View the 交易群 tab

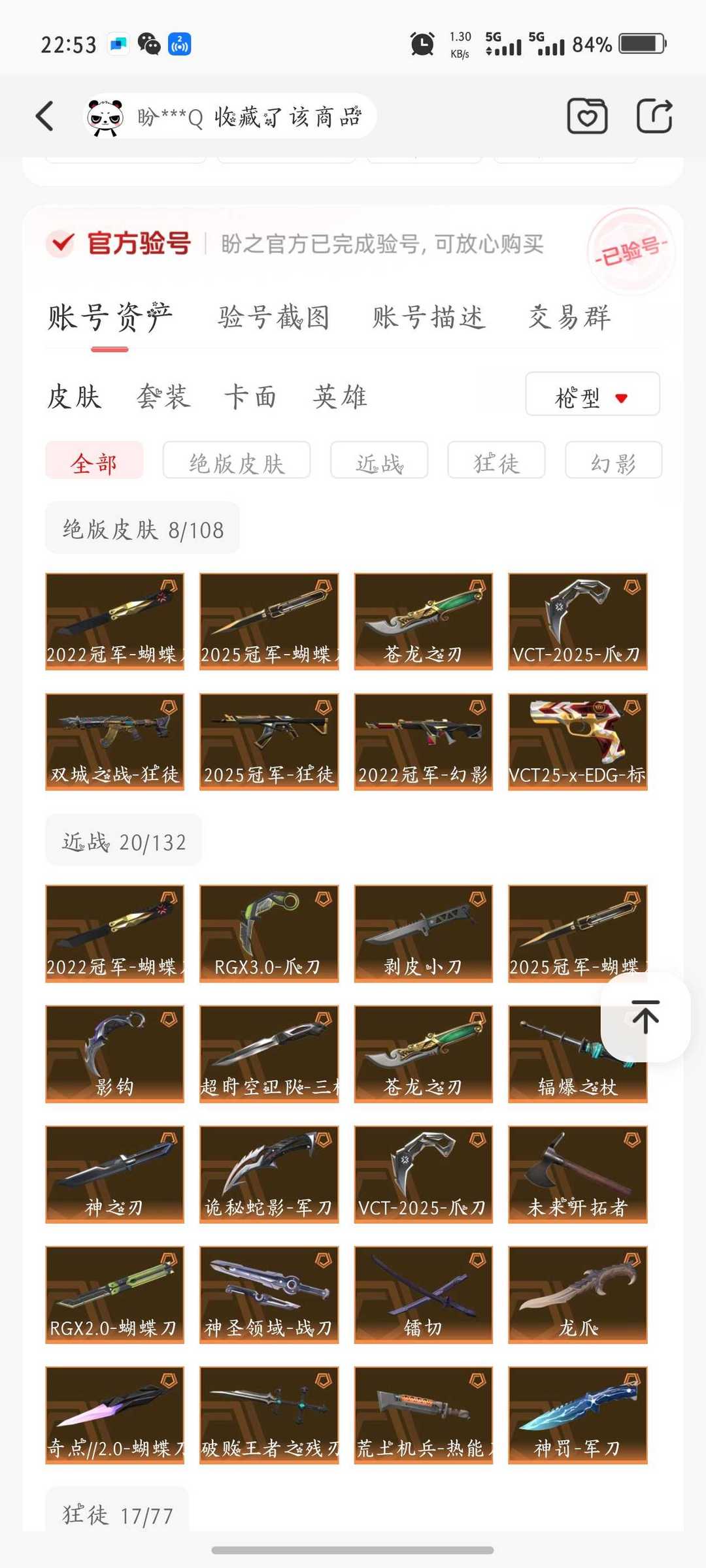click(569, 318)
